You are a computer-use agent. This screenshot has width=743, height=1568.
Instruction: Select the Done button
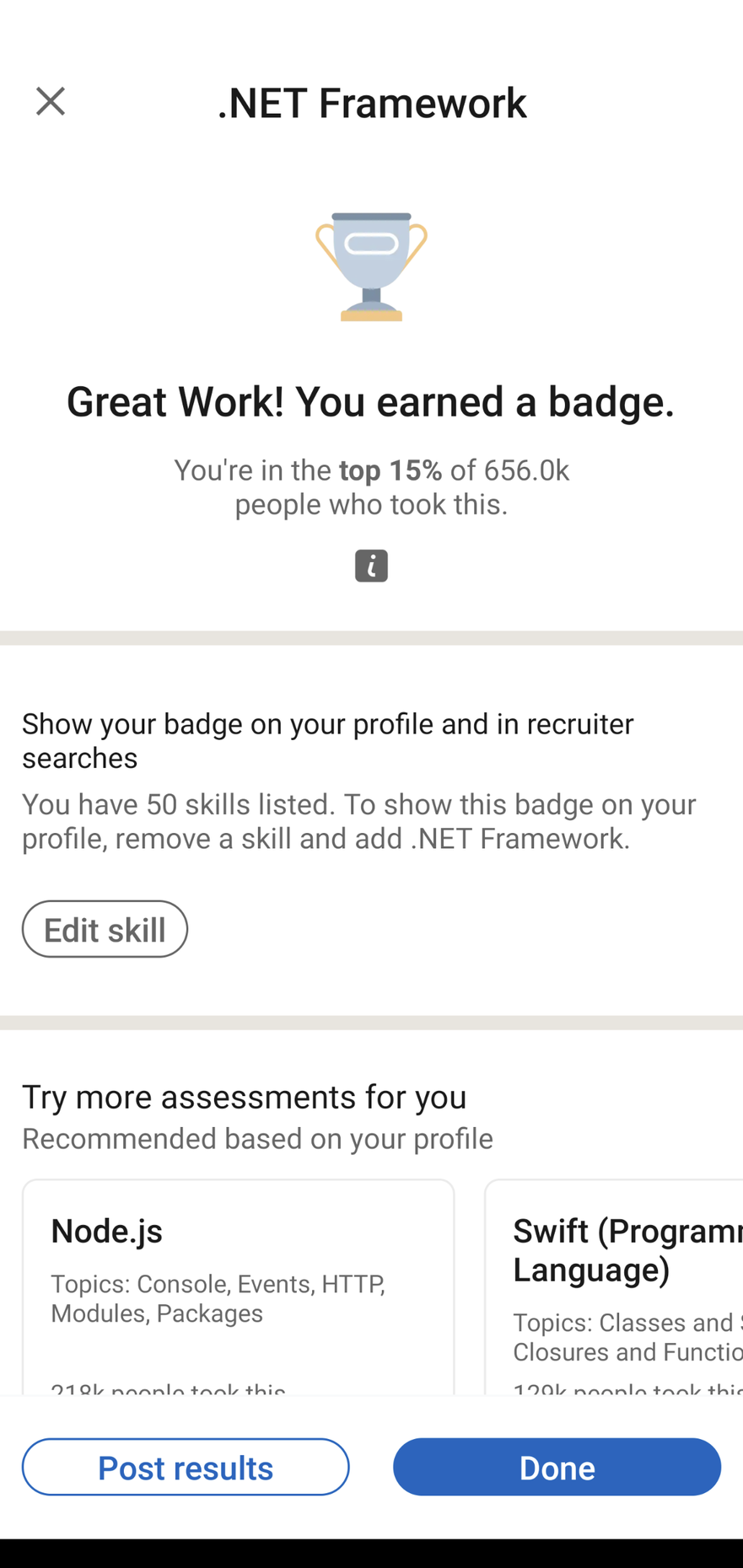point(557,1467)
